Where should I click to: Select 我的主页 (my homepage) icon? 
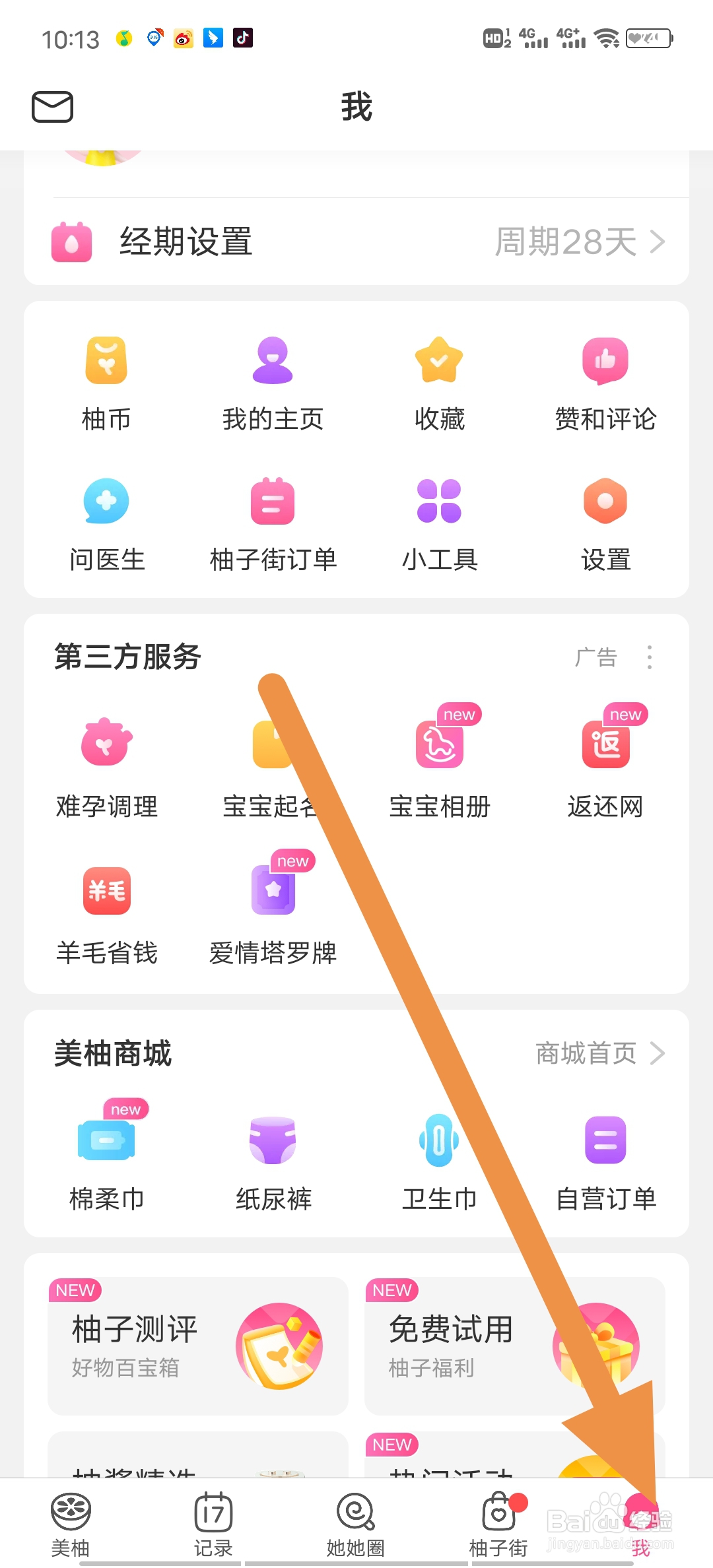point(272,376)
